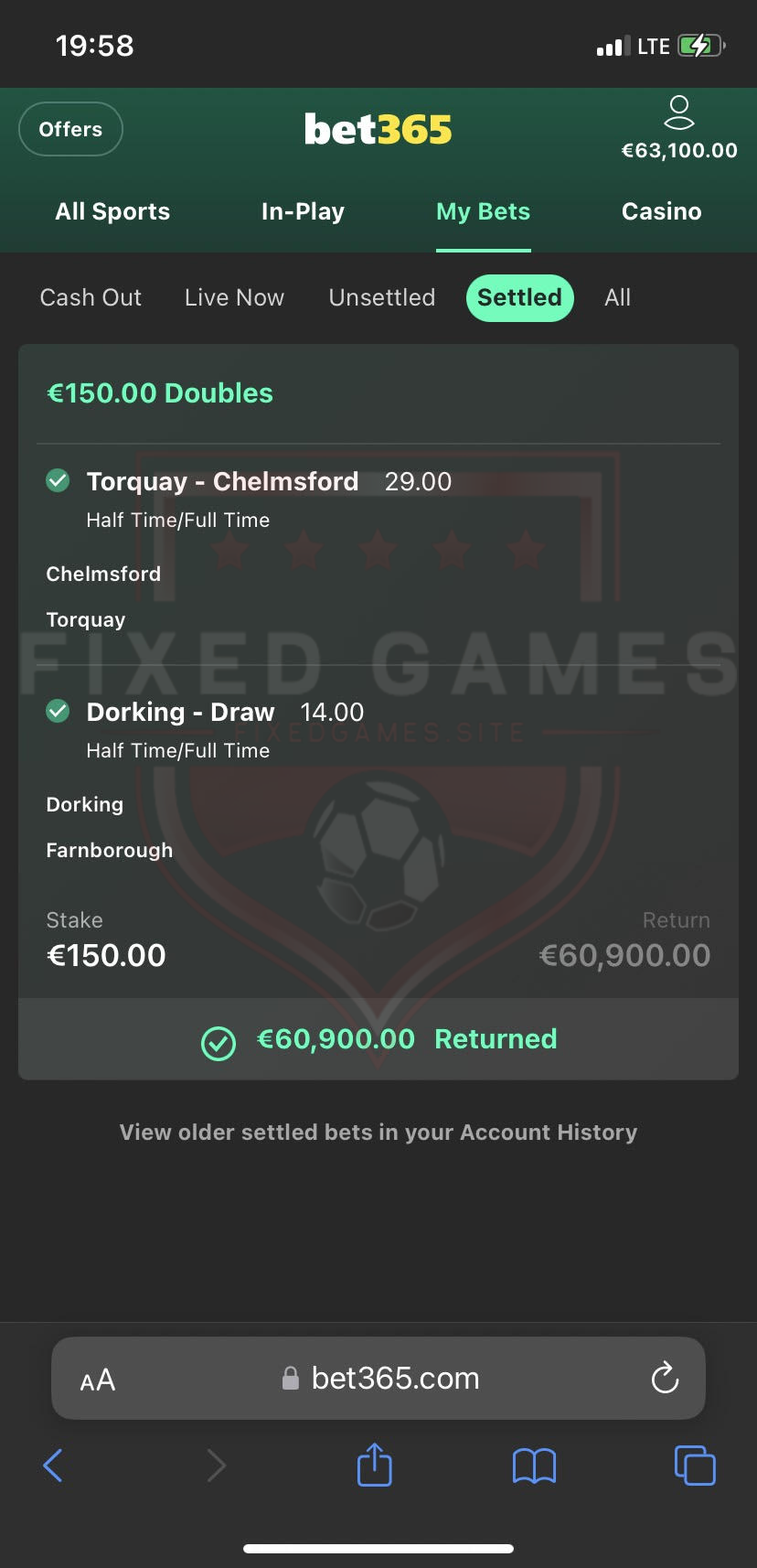Switch to the In-Play tab
This screenshot has width=757, height=1568.
tap(303, 211)
